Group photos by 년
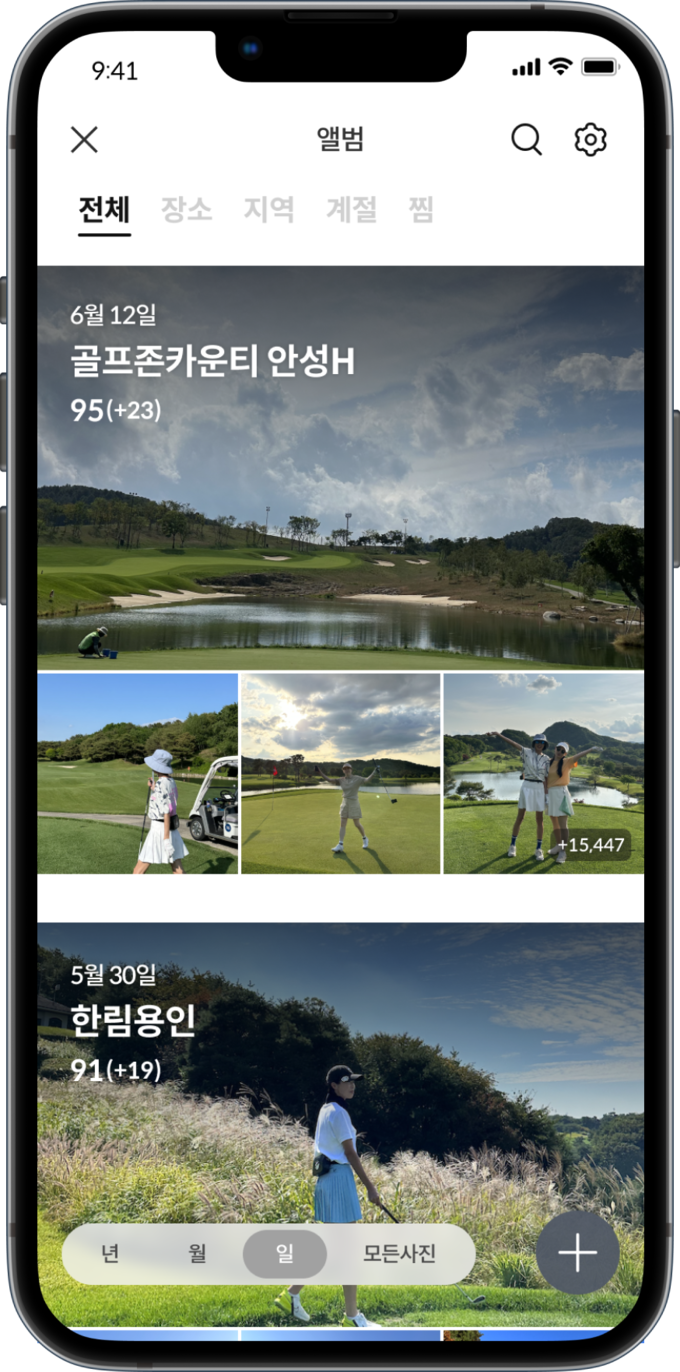680x1372 pixels. (110, 1254)
